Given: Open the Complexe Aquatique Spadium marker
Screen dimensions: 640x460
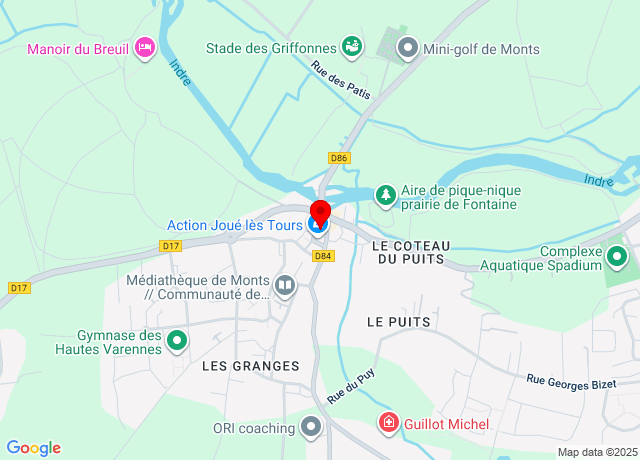Looking at the screenshot, I should [x=617, y=258].
